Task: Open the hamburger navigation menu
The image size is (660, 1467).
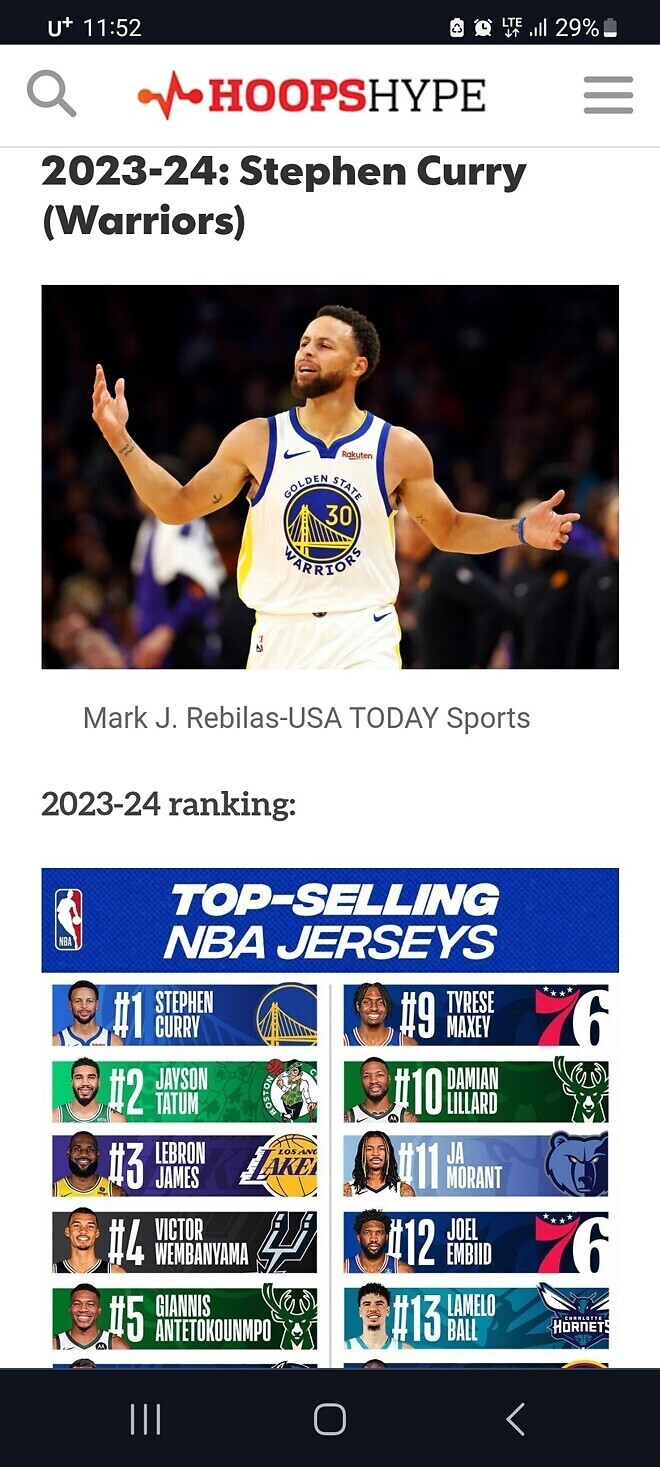Action: 608,96
